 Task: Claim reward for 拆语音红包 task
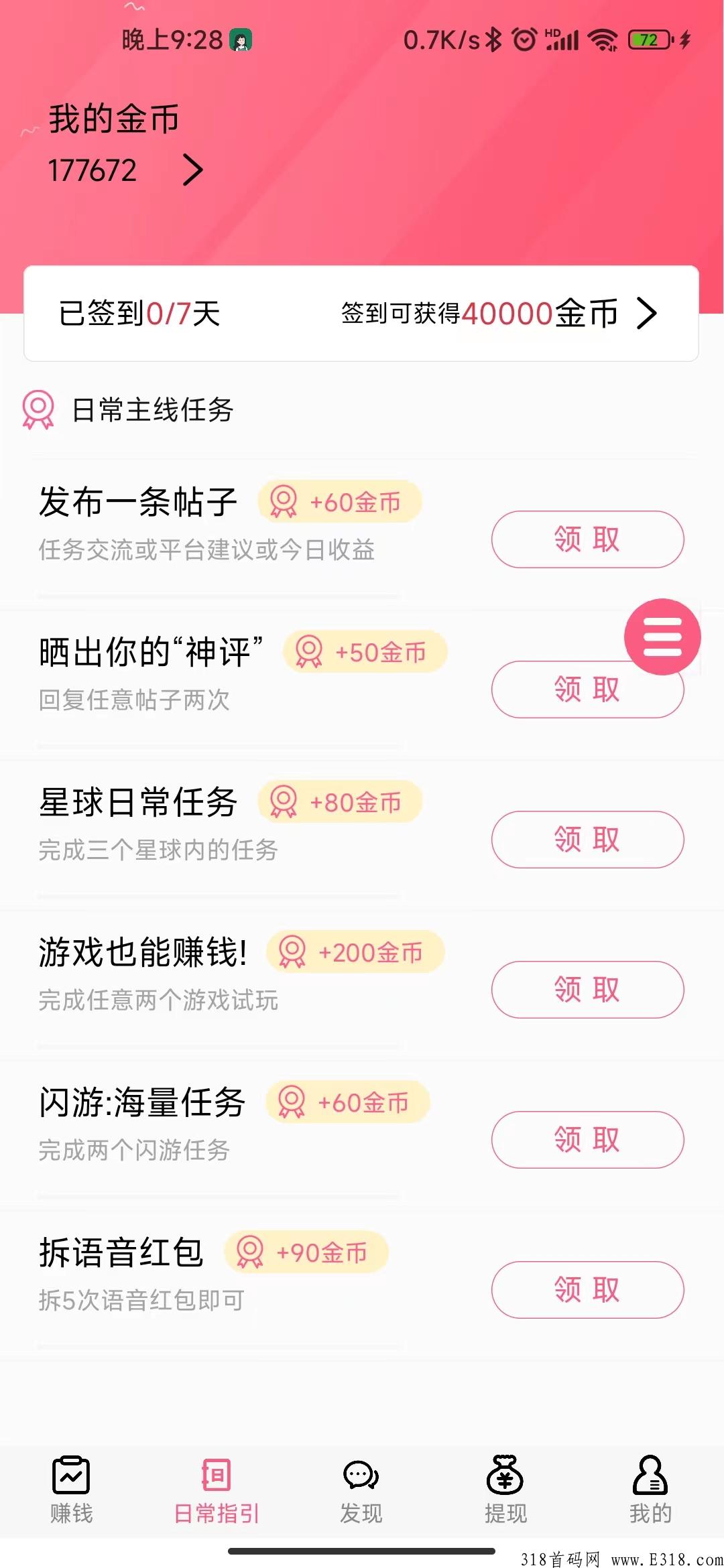587,1290
